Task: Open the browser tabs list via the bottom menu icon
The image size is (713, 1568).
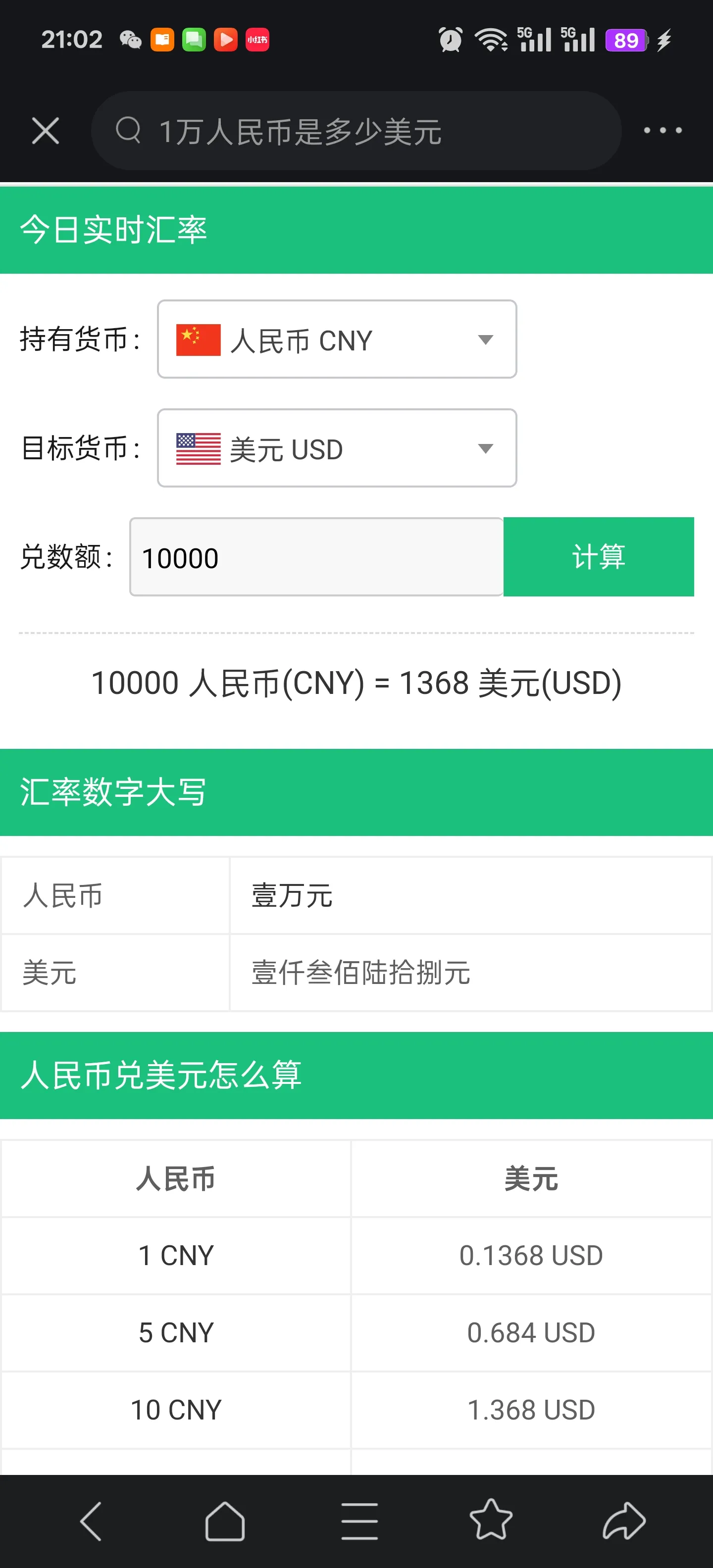Action: click(359, 1520)
